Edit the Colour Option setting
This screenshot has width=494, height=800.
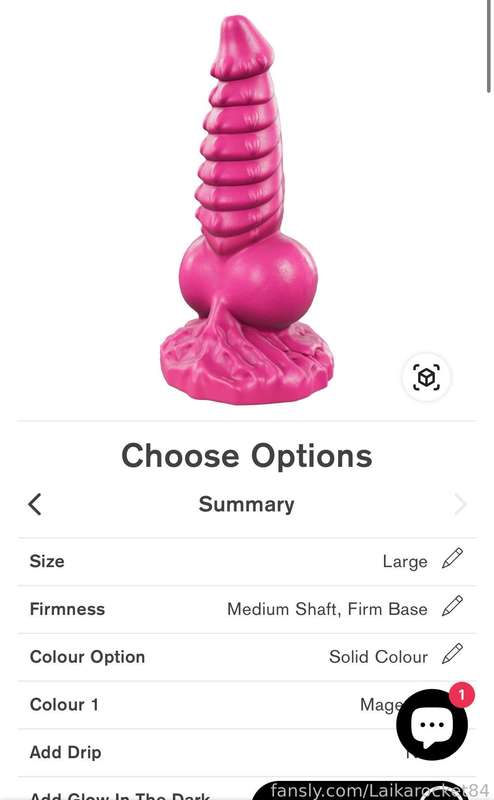pos(452,654)
